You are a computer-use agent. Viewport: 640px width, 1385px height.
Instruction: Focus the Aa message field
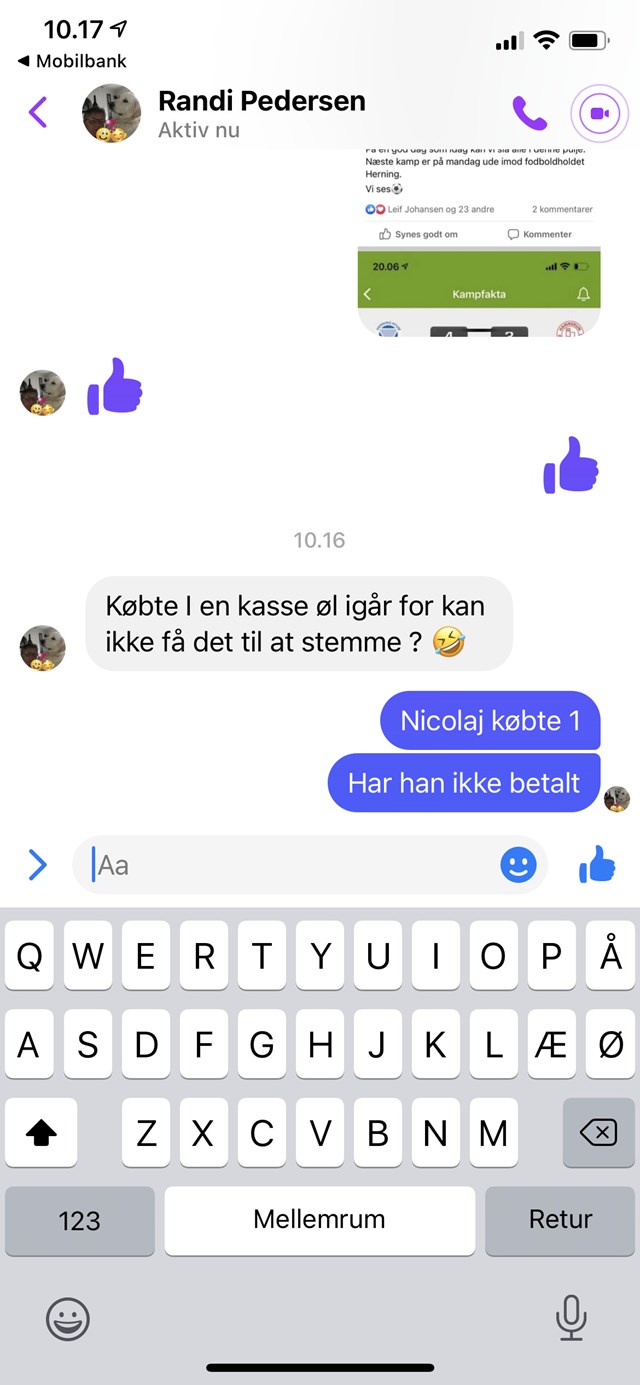[290, 865]
